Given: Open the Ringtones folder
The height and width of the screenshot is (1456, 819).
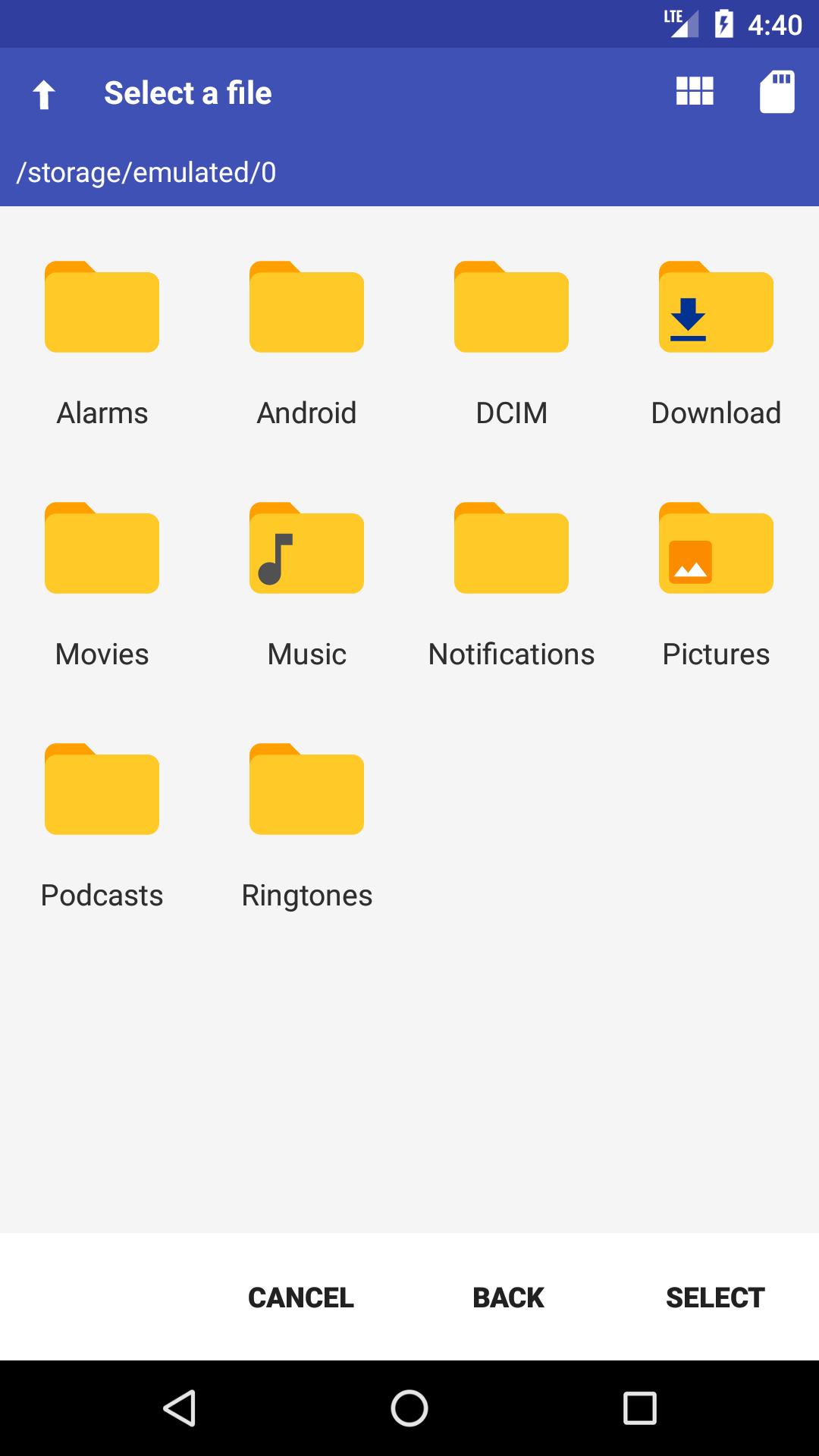Looking at the screenshot, I should [307, 827].
